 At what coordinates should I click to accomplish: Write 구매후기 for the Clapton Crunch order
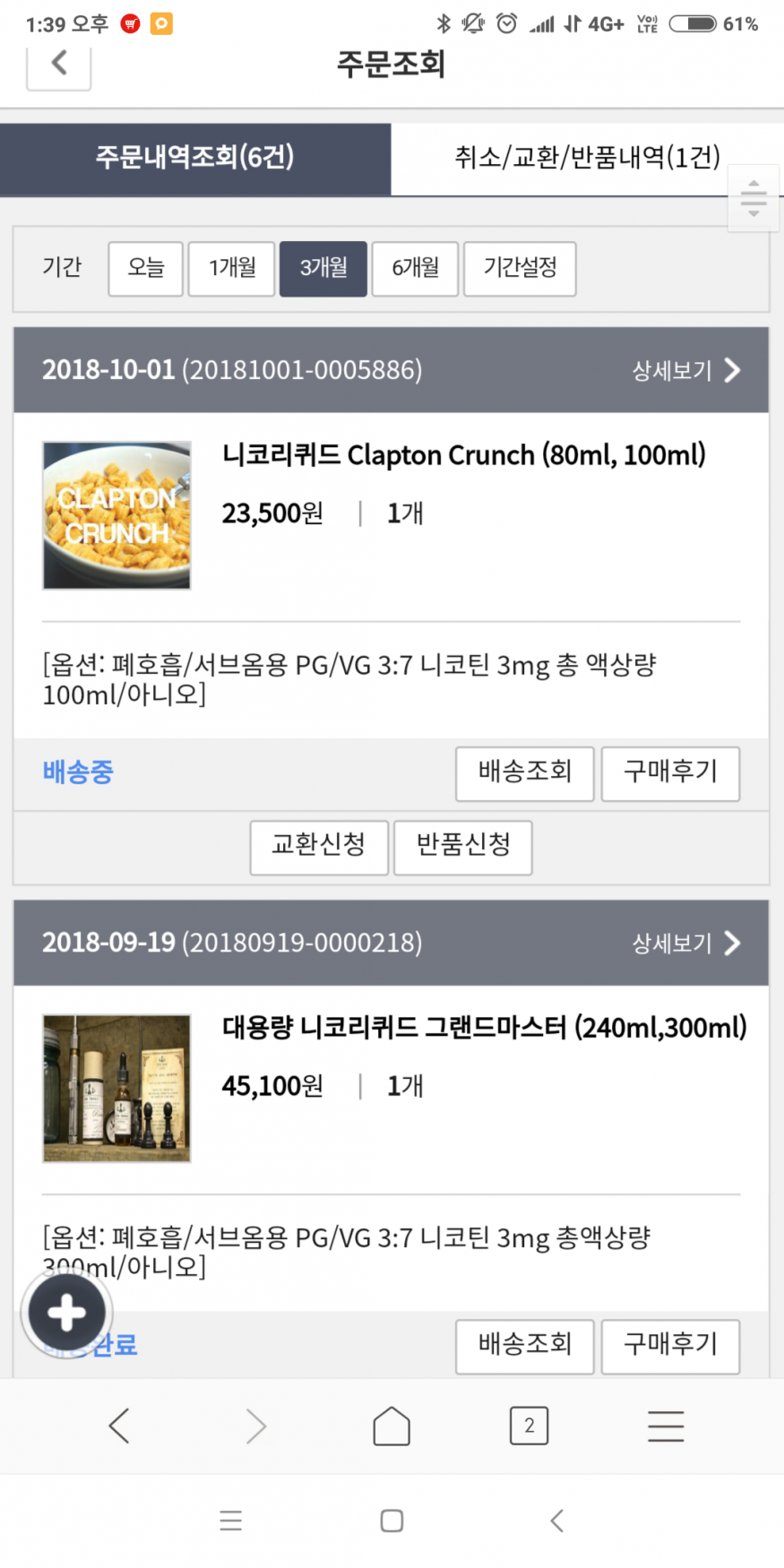[x=670, y=772]
